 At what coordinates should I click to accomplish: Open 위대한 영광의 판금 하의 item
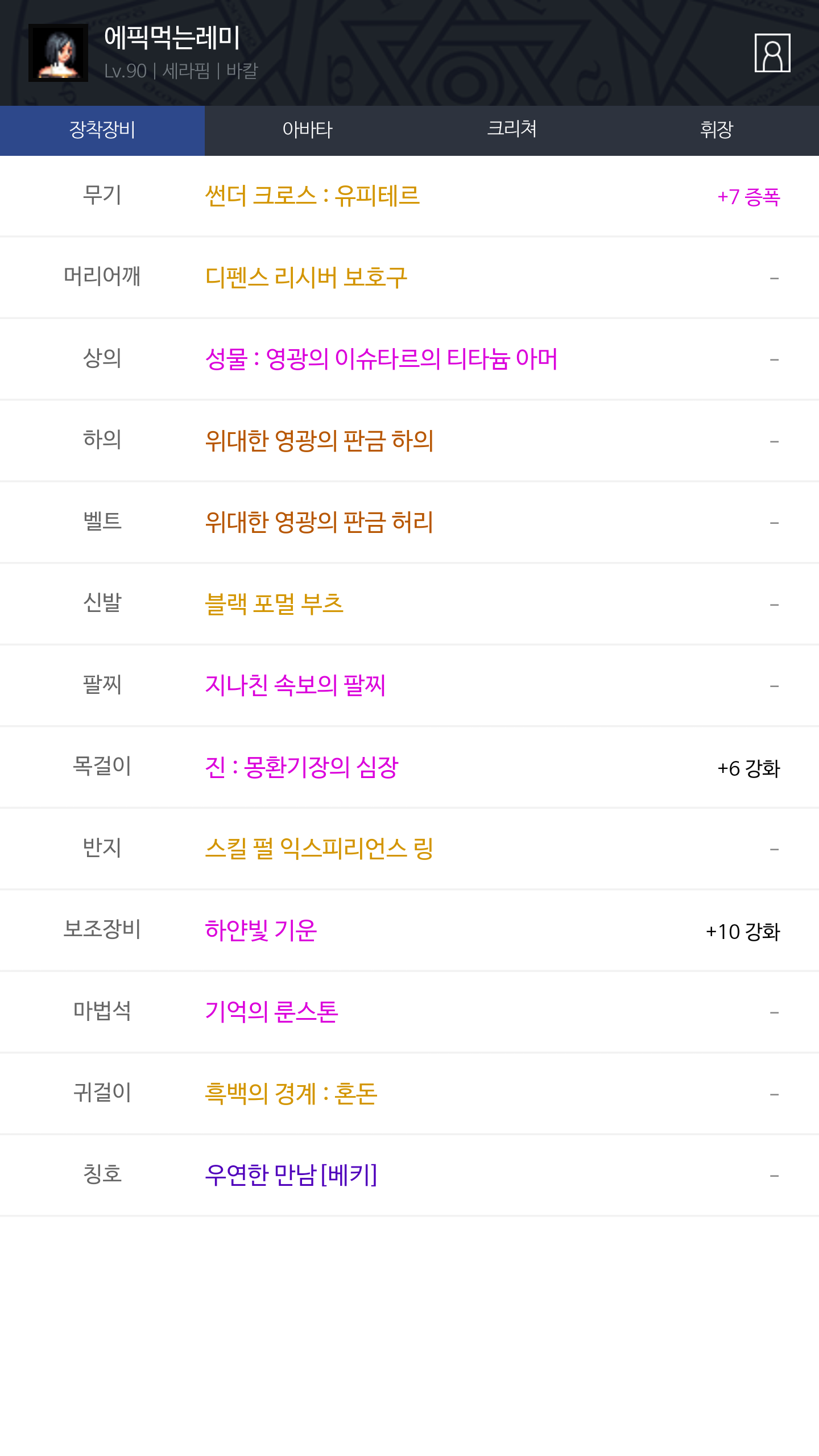pos(319,441)
